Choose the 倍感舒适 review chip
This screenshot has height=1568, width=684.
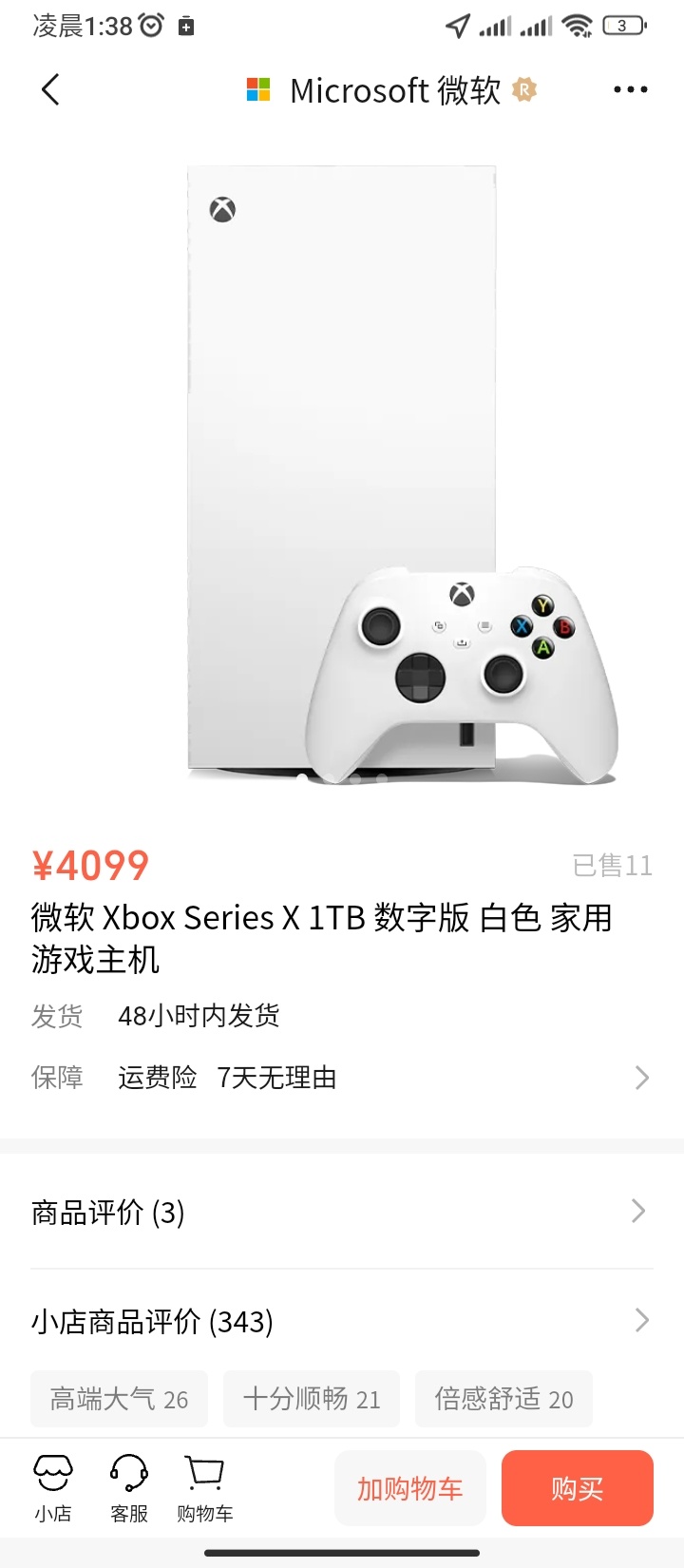[x=503, y=1399]
